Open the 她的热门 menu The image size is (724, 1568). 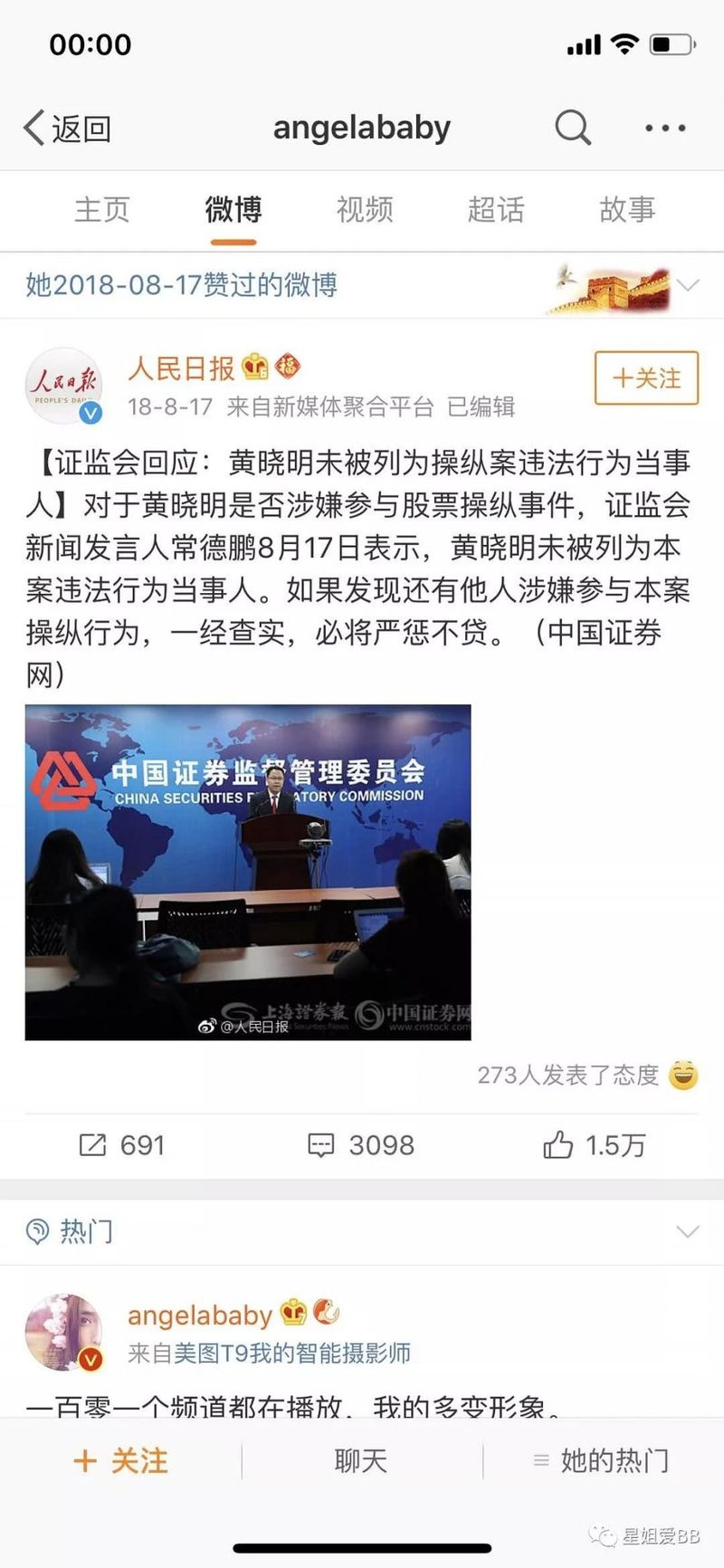602,1461
